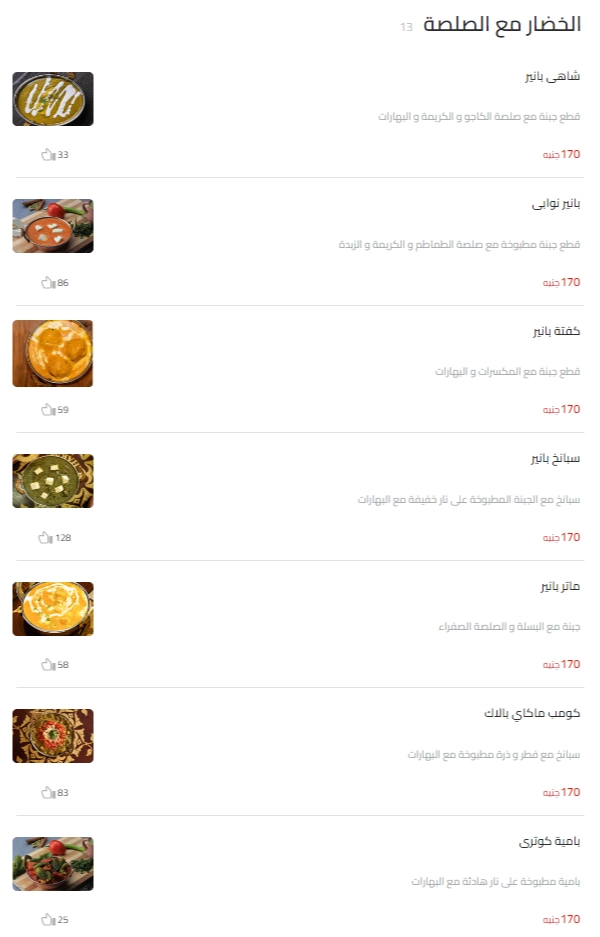Like the بامية كوترى dish
This screenshot has width=600, height=937.
coord(47,920)
